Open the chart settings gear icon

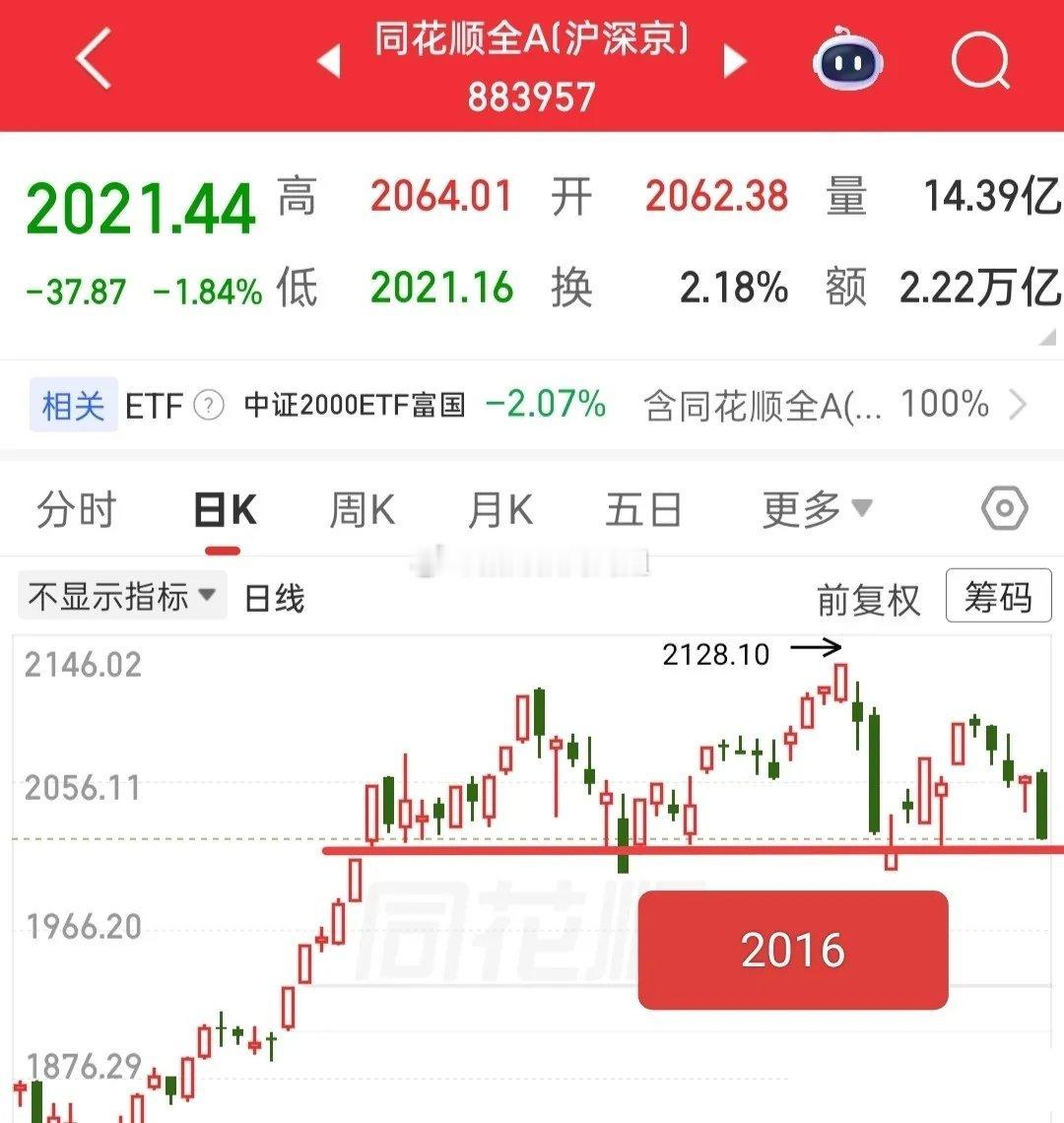[x=1004, y=508]
